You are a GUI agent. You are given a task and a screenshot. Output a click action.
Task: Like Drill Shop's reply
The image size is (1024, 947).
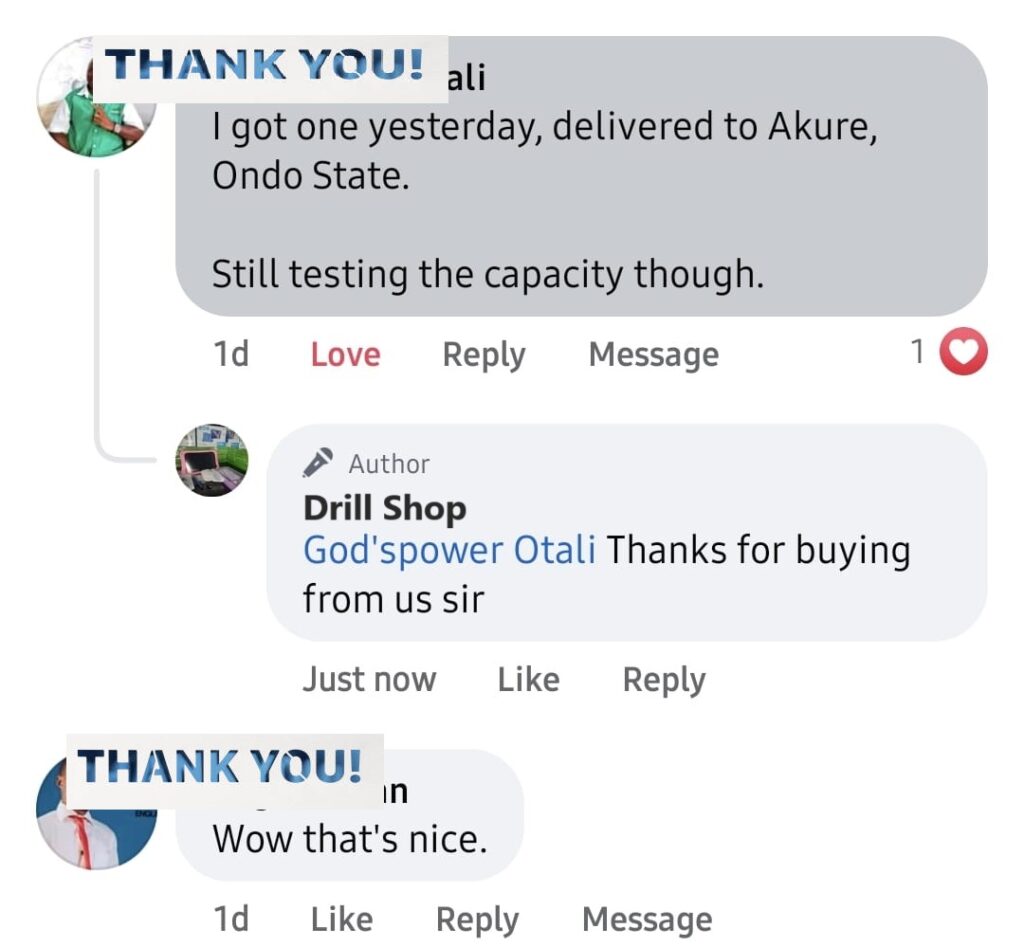click(x=528, y=680)
